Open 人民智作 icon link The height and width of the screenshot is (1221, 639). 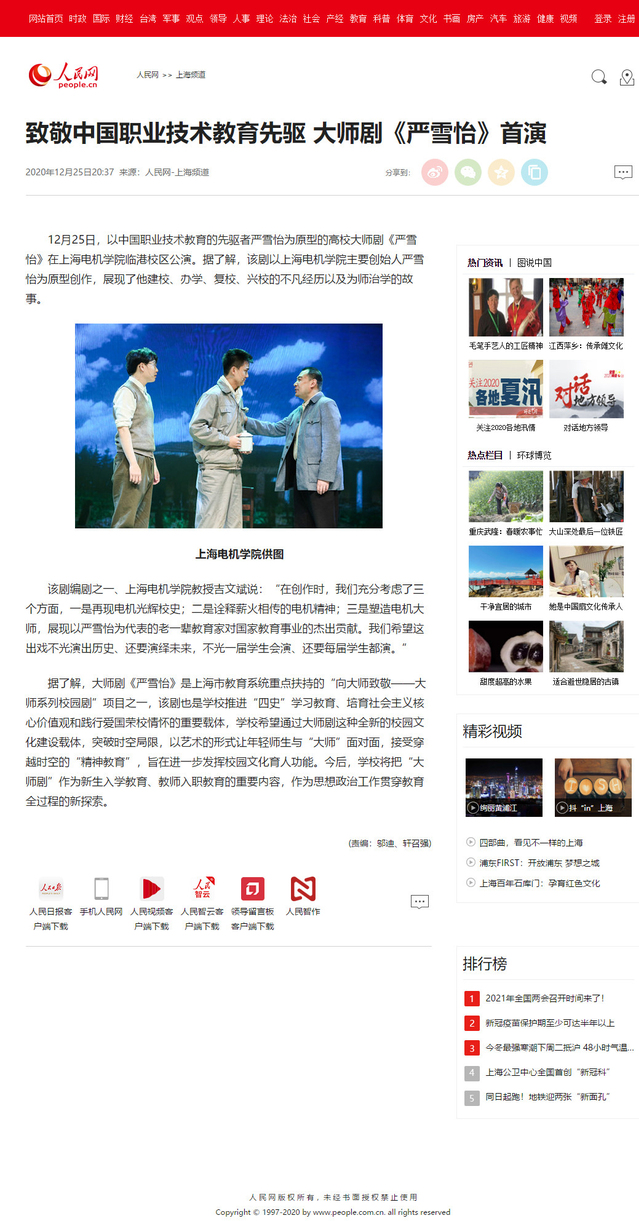coord(303,895)
